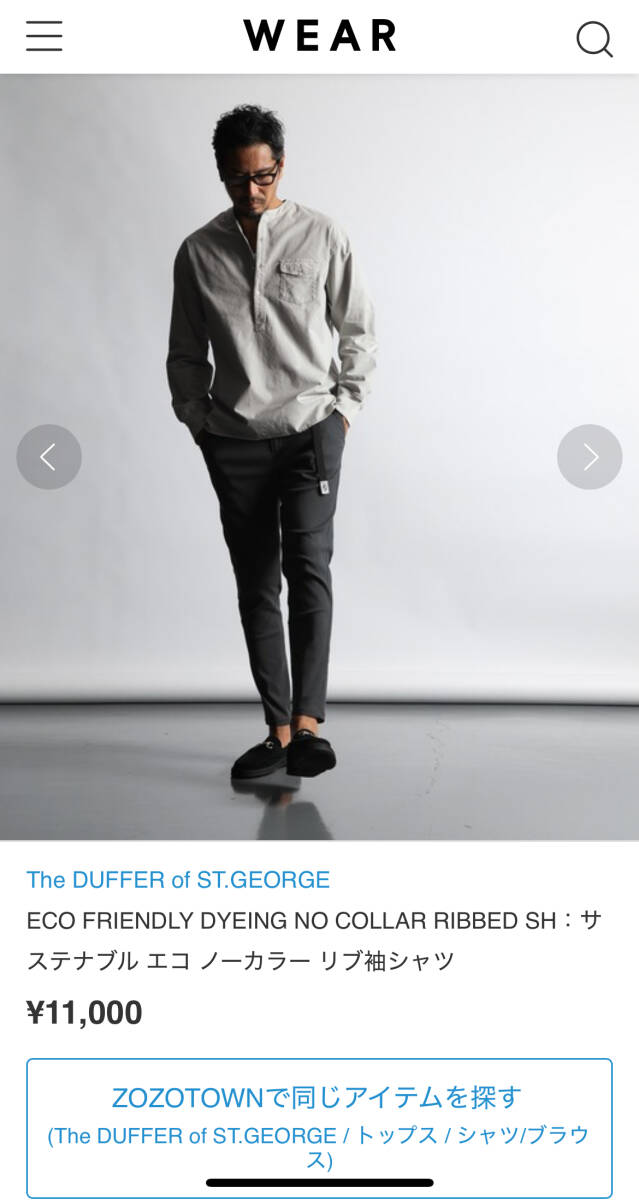Show the next product photo
Screen dimensions: 639x1200
(x=589, y=457)
